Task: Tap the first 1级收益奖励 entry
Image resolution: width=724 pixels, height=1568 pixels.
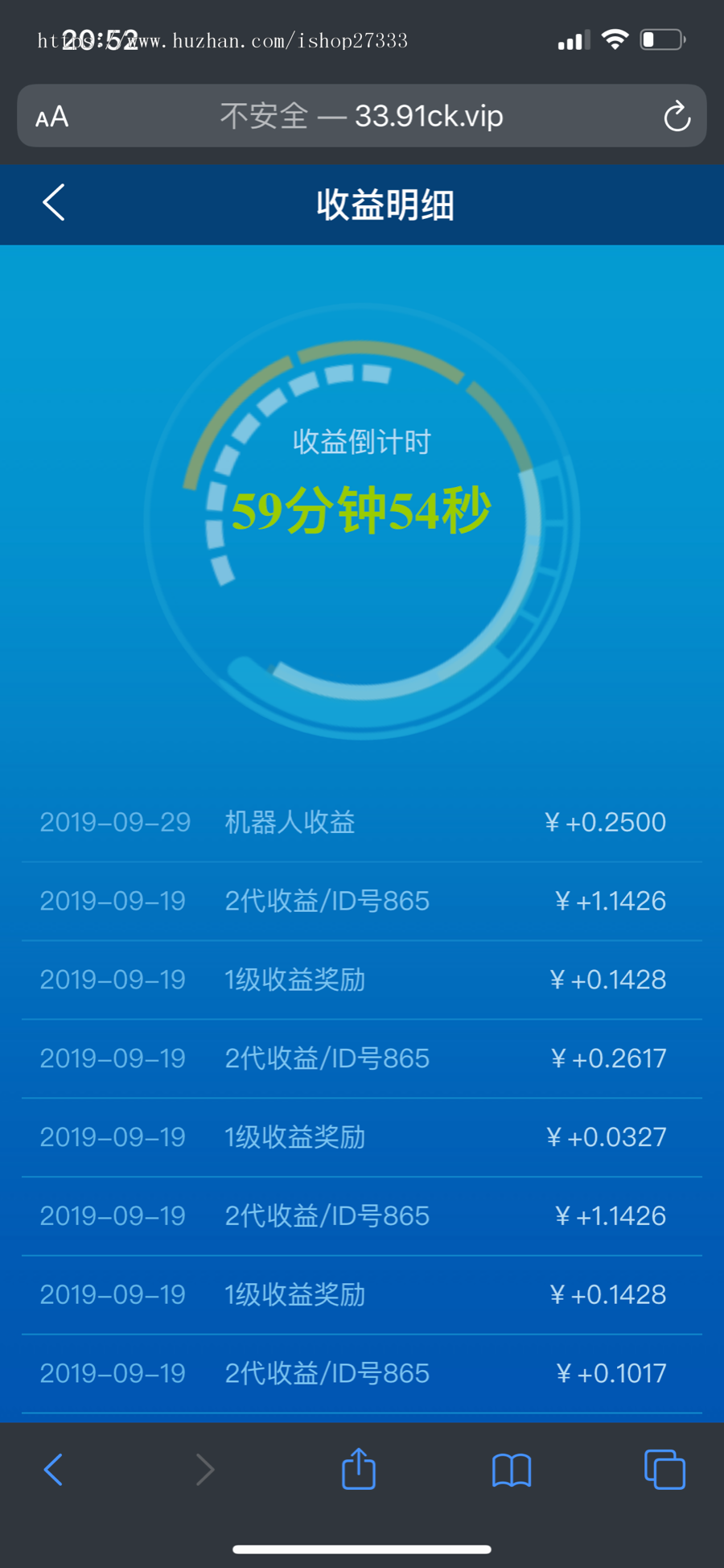Action: click(x=294, y=979)
